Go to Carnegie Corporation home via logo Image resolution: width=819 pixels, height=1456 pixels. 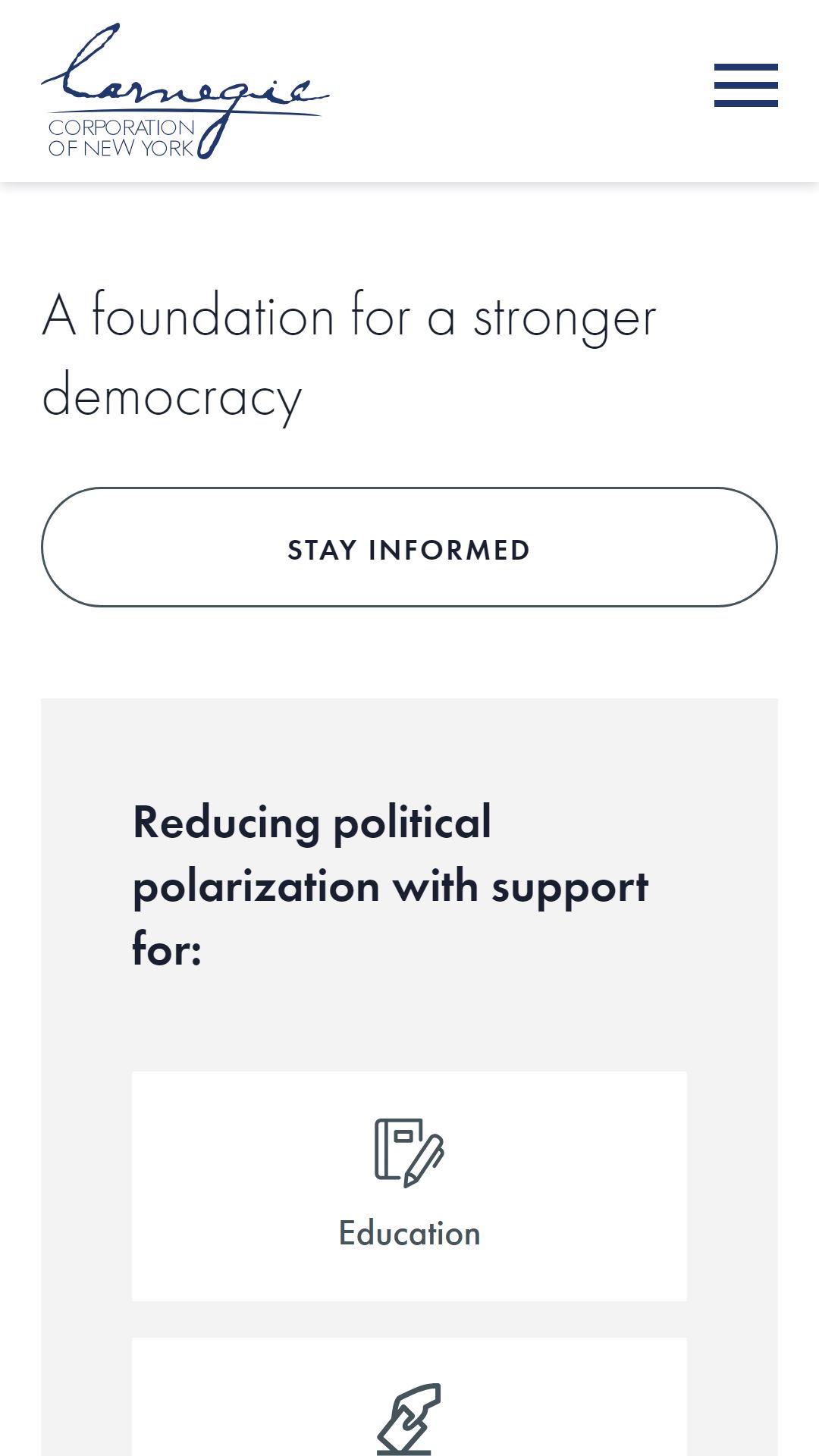point(185,91)
